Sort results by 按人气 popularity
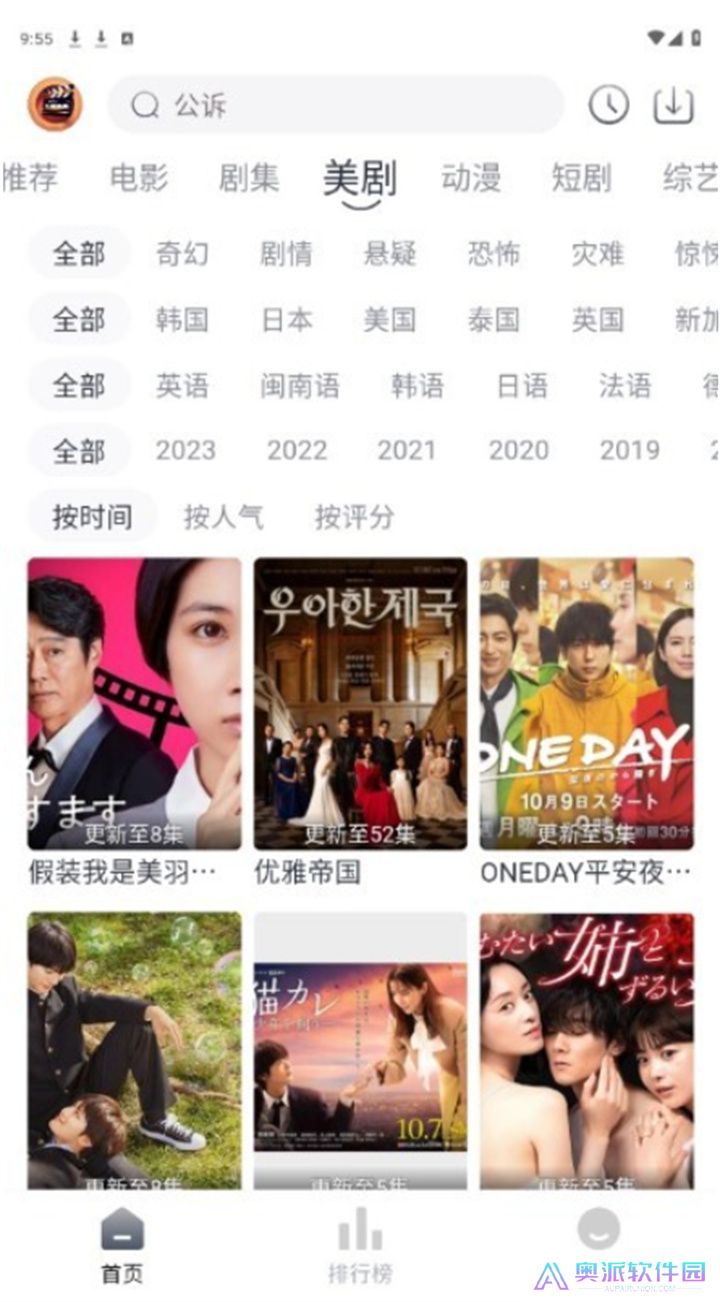This screenshot has height=1302, width=720. click(222, 518)
